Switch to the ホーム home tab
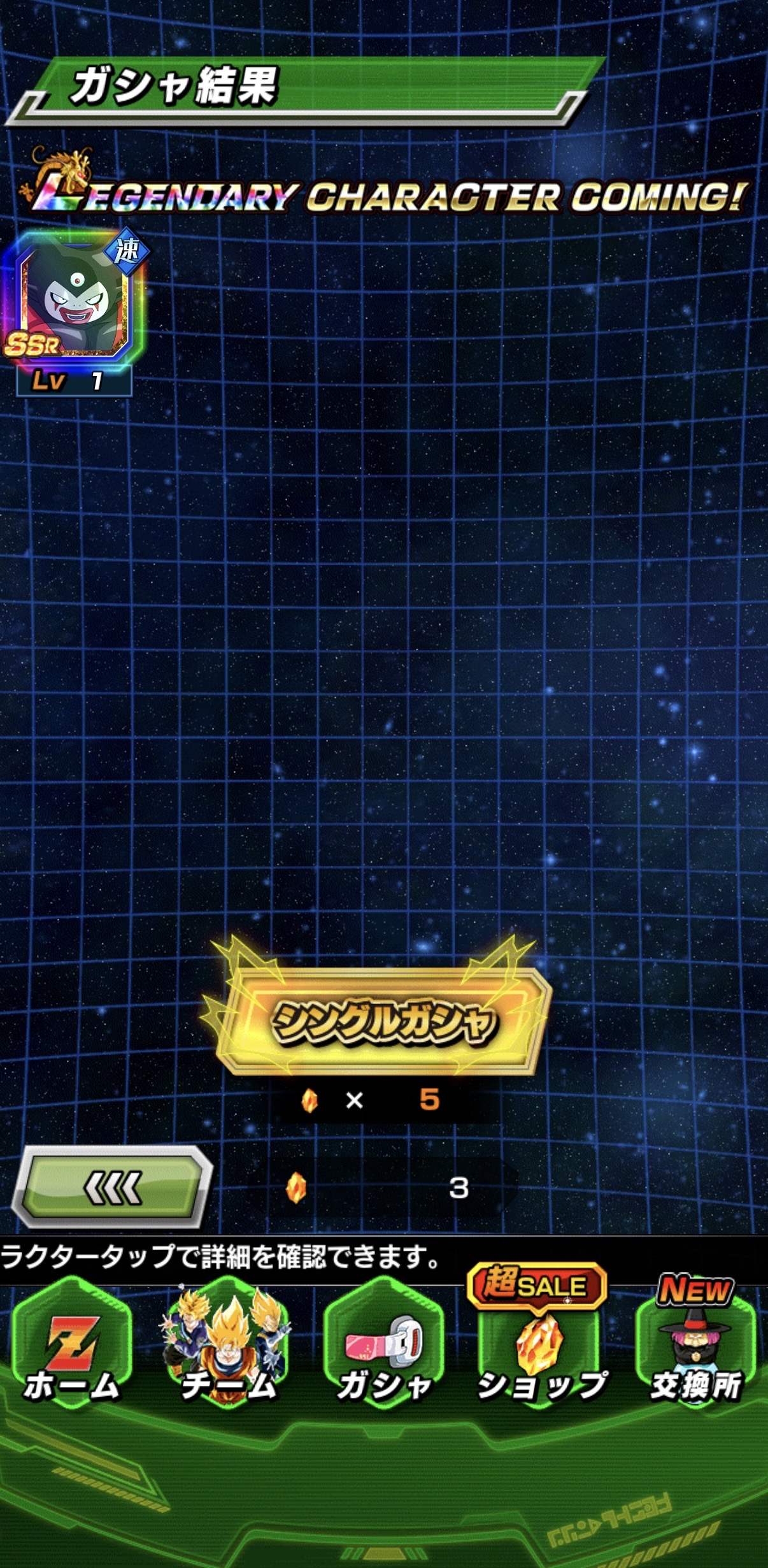The width and height of the screenshot is (768, 1568). [71, 1351]
